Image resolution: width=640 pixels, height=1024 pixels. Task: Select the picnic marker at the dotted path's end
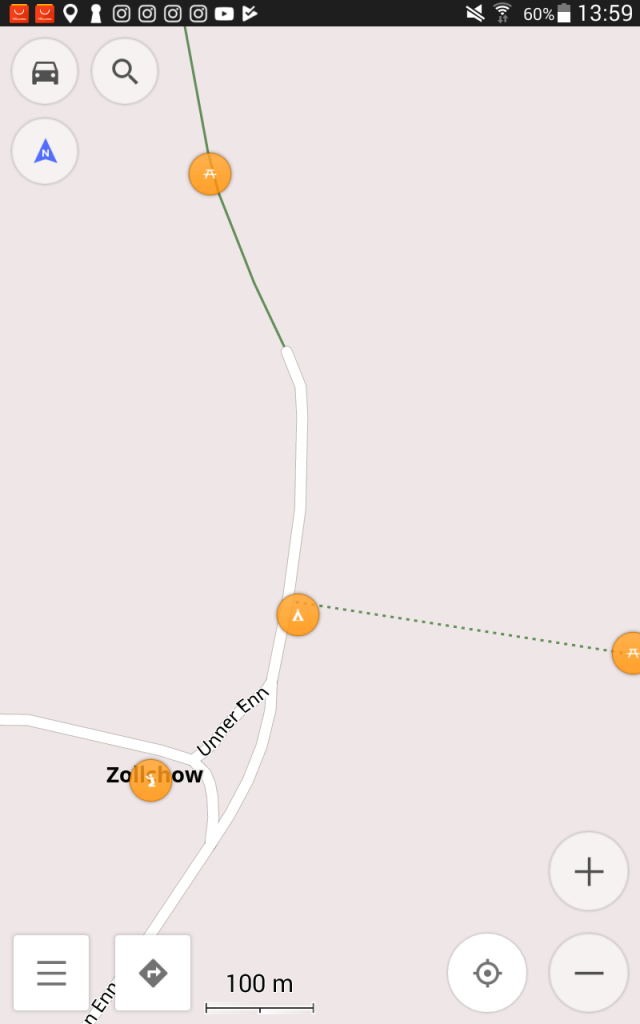tap(629, 653)
